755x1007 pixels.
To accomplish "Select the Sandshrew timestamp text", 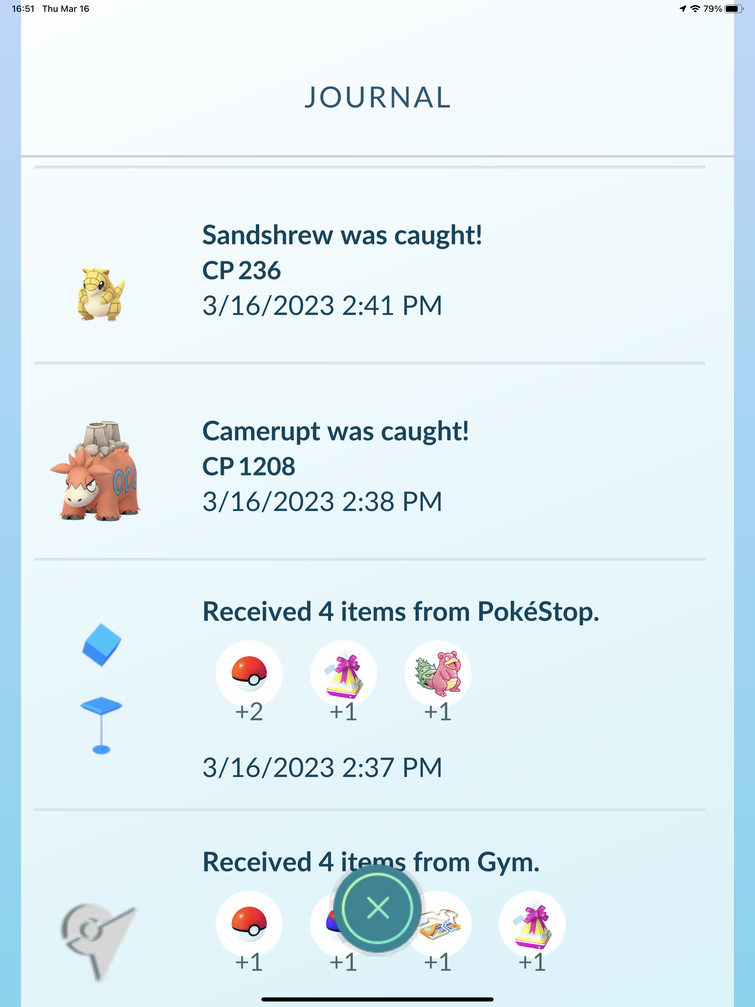I will coord(321,305).
